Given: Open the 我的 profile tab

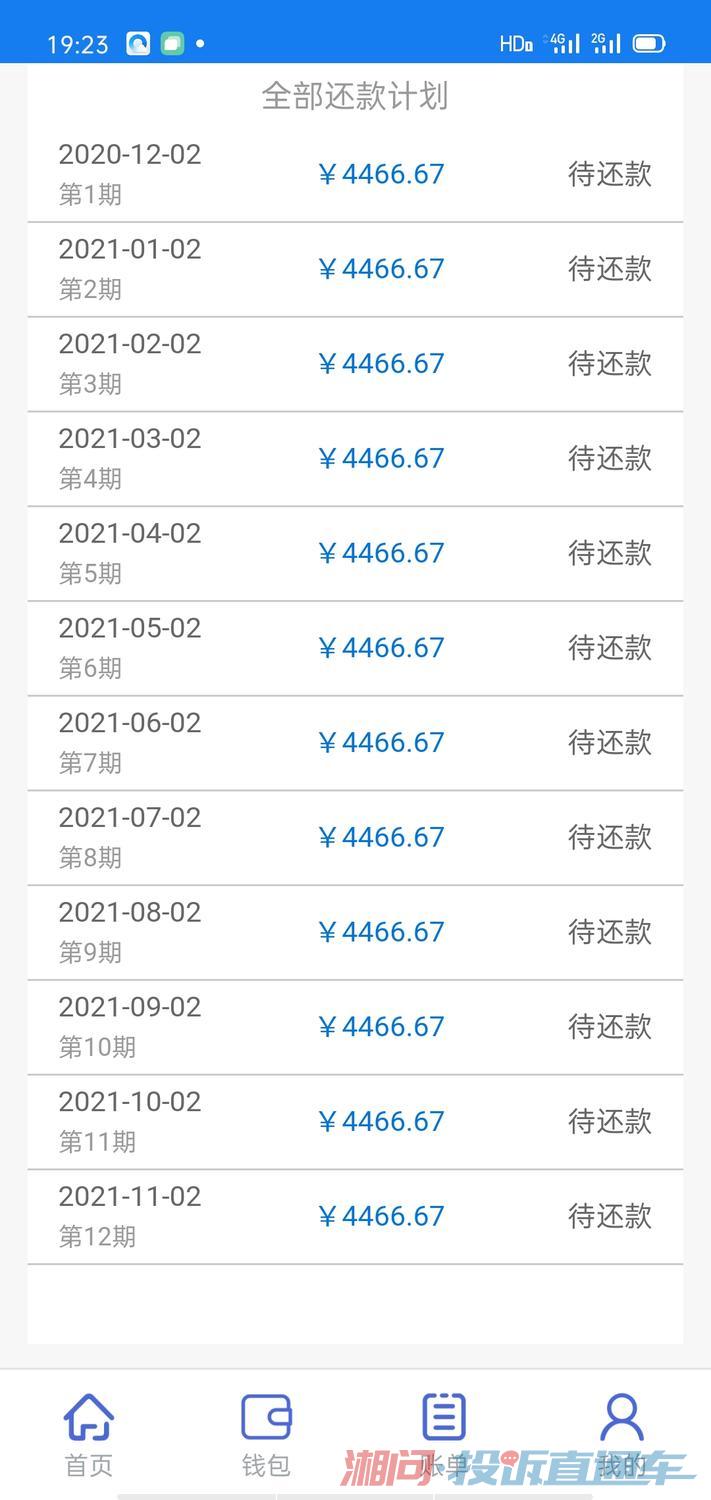Looking at the screenshot, I should coord(622,1435).
